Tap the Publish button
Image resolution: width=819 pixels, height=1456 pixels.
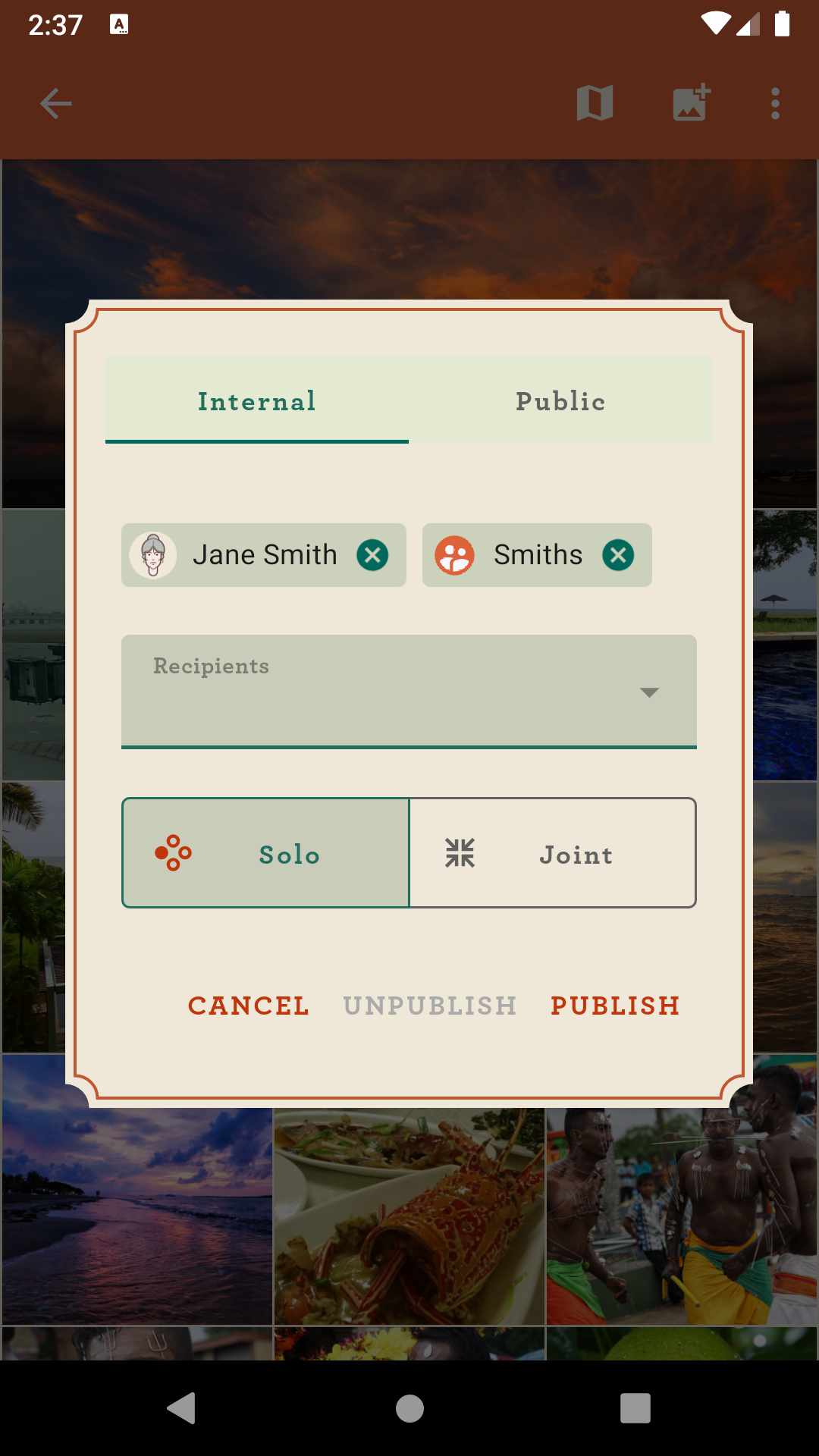coord(615,1006)
